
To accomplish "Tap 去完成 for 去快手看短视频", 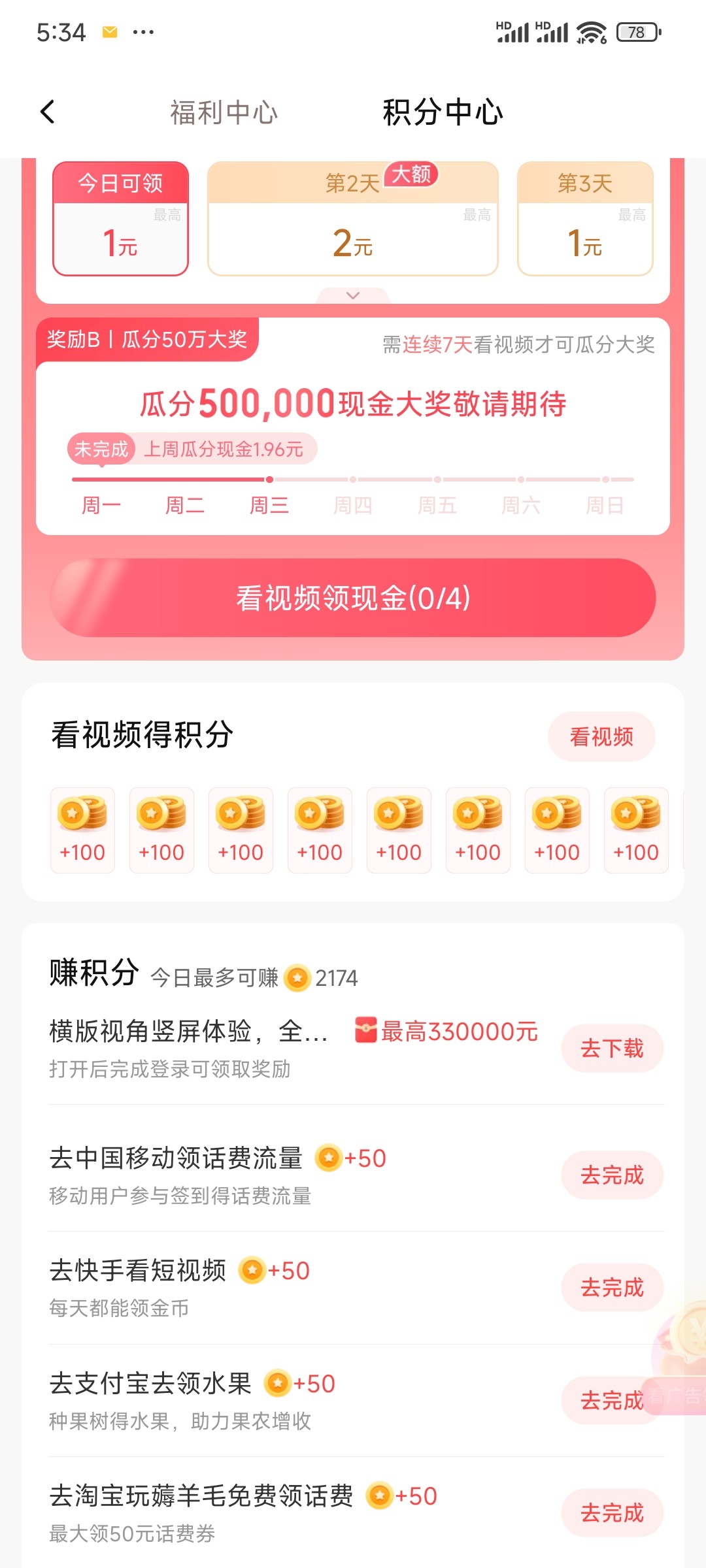I will (612, 1288).
